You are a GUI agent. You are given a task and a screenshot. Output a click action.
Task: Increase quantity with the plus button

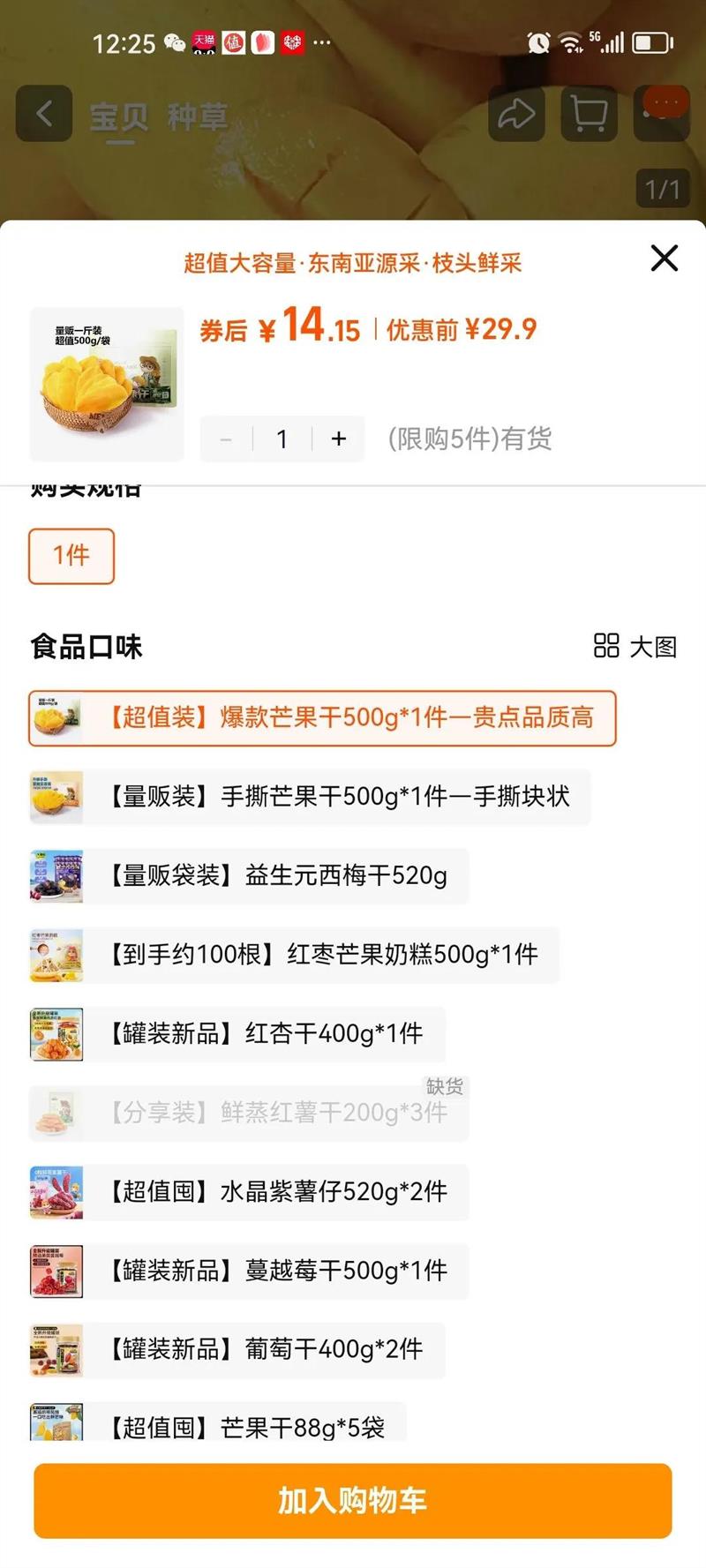(x=339, y=439)
